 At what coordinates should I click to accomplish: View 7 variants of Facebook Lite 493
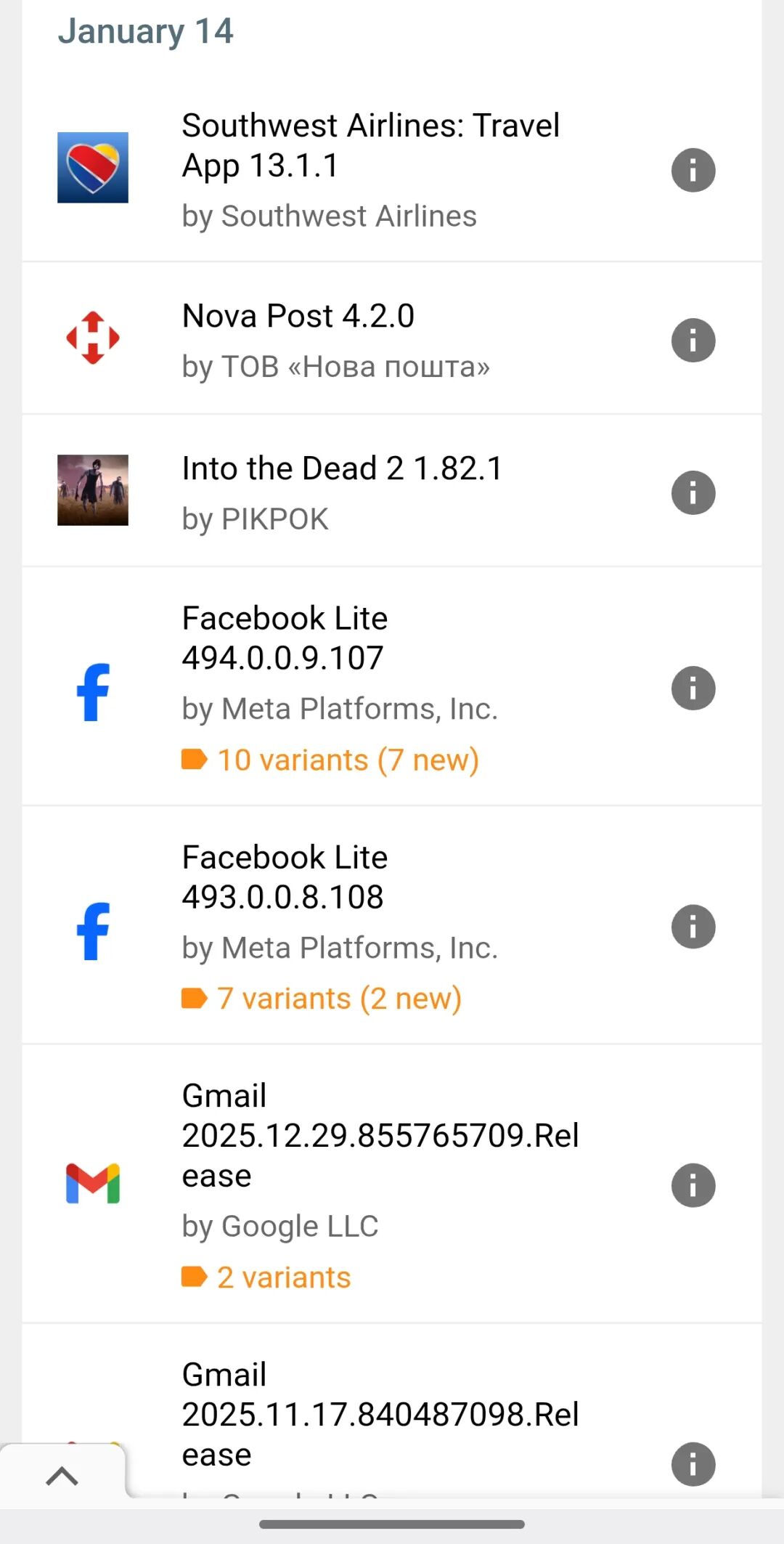(338, 999)
